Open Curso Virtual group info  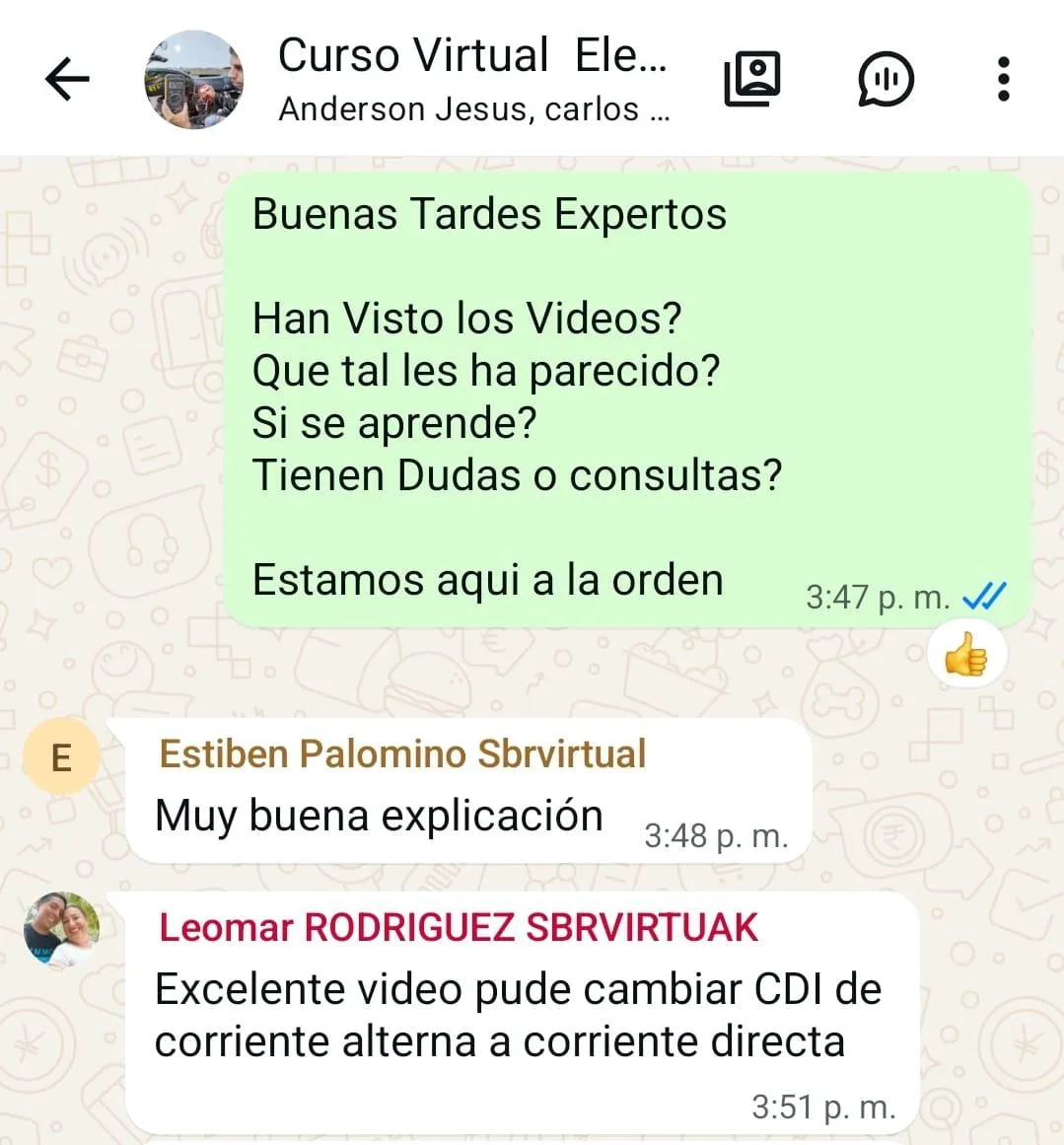(471, 79)
